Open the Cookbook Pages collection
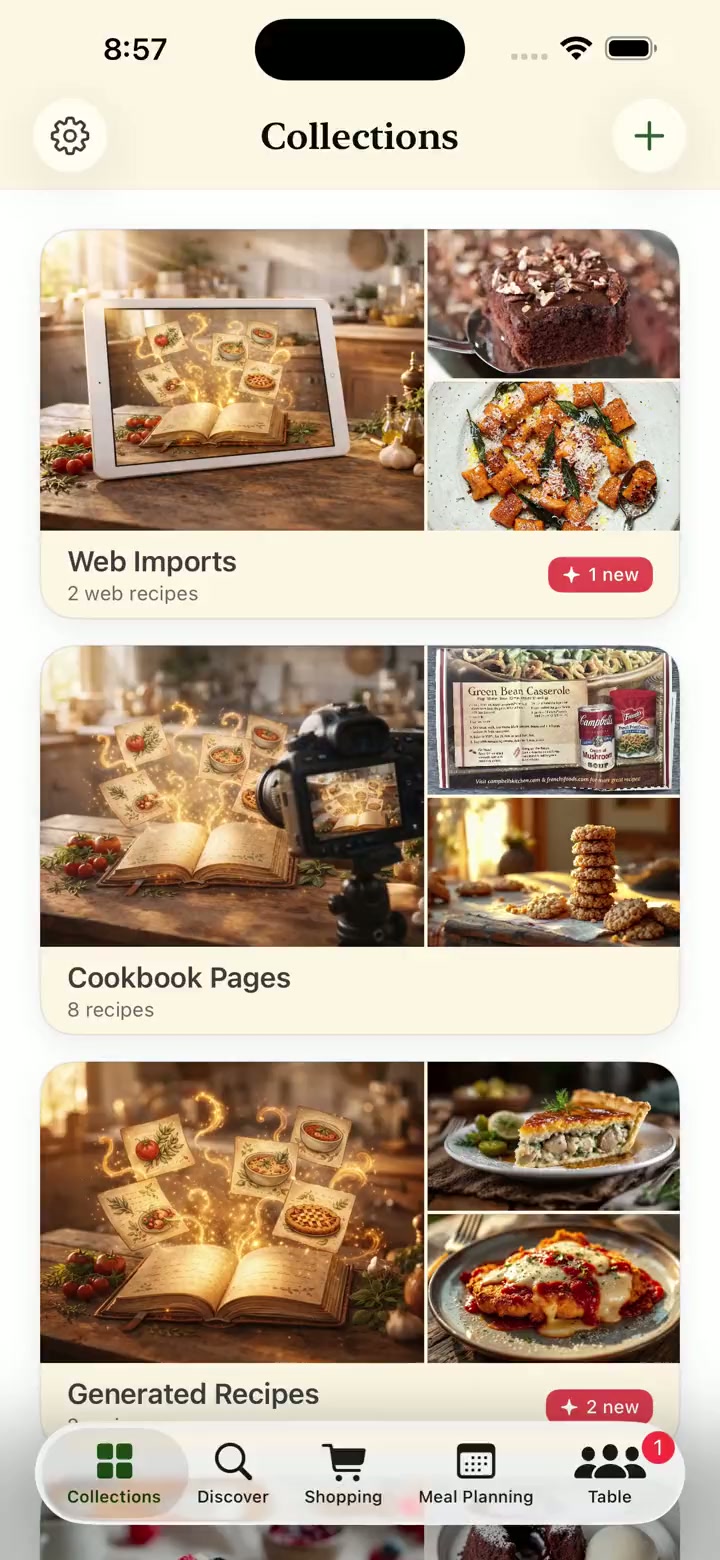Screen dimensions: 720x1560 click(x=359, y=838)
